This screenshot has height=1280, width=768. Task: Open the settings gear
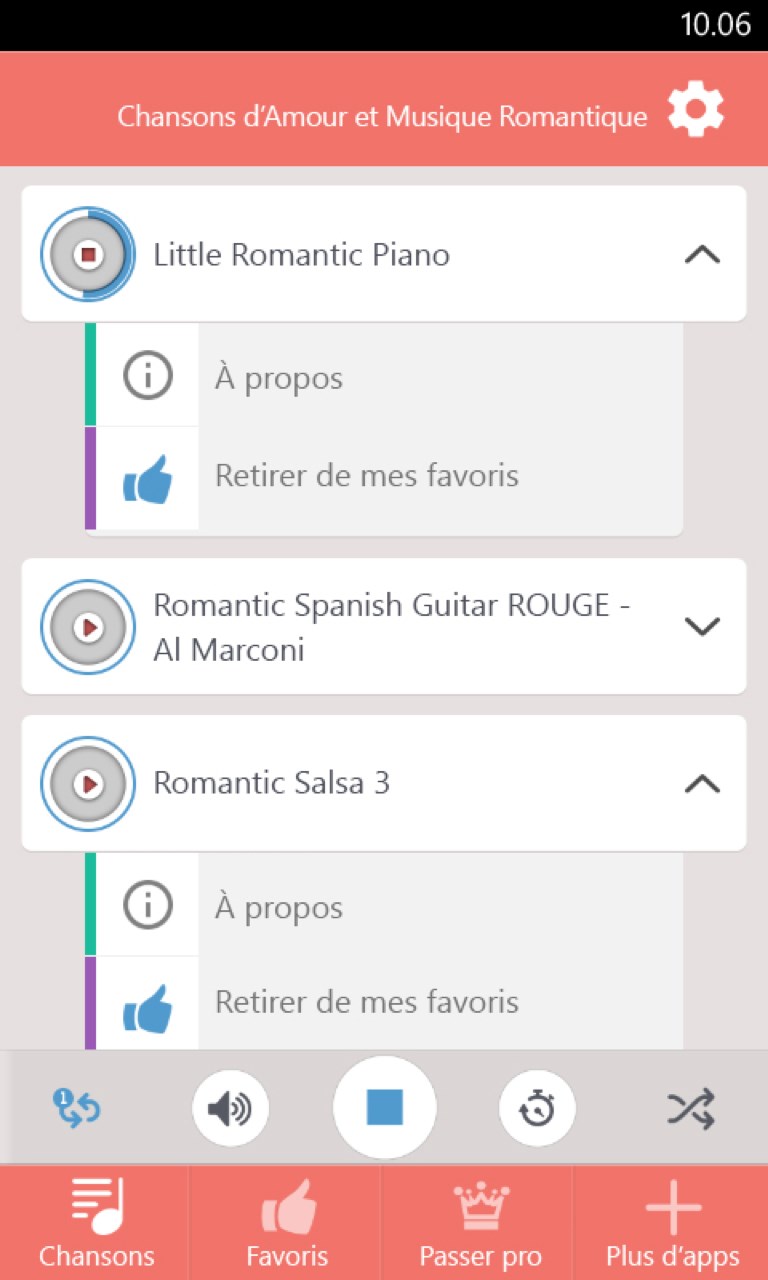(695, 110)
